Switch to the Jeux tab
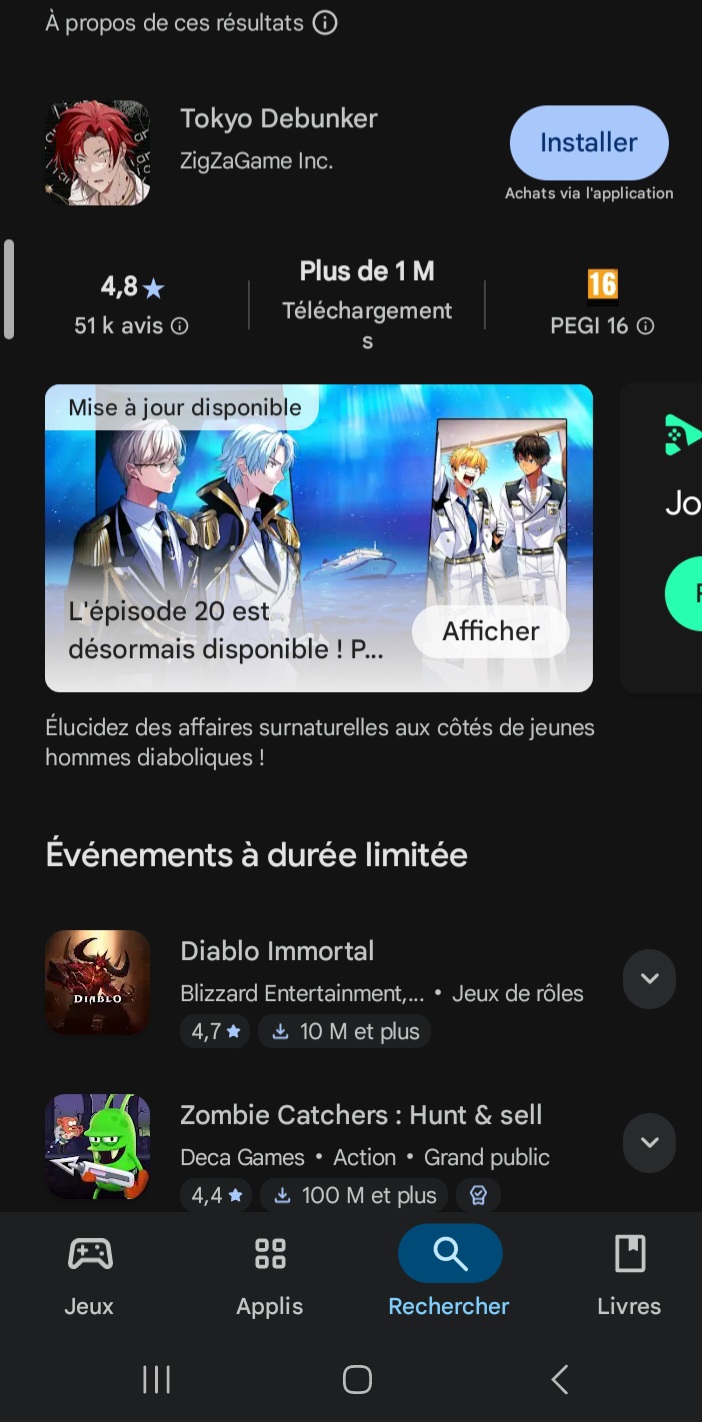Viewport: 702px width, 1422px height. pyautogui.click(x=89, y=1274)
